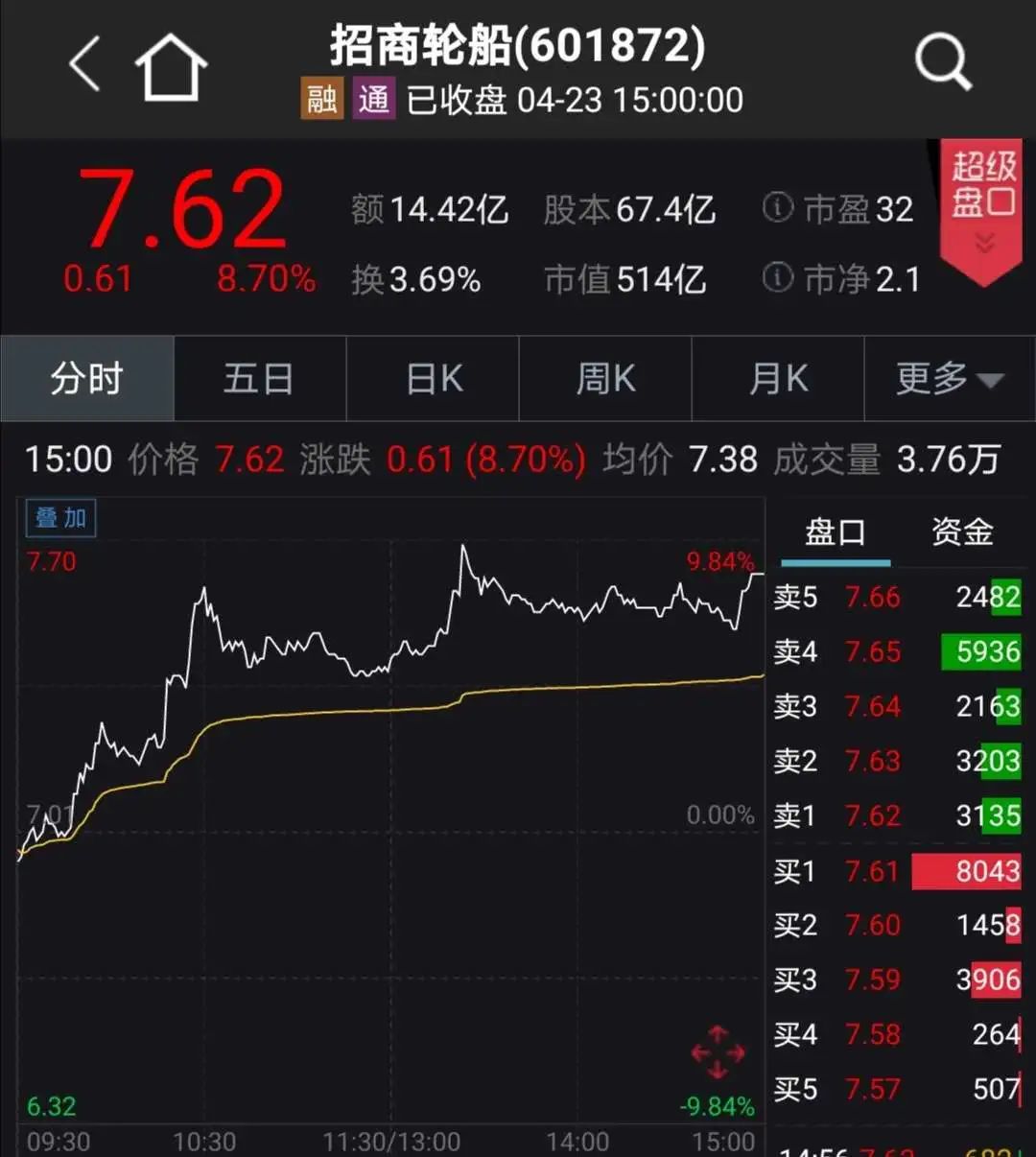View the 市净 info icon
1036x1157 pixels.
click(x=778, y=278)
